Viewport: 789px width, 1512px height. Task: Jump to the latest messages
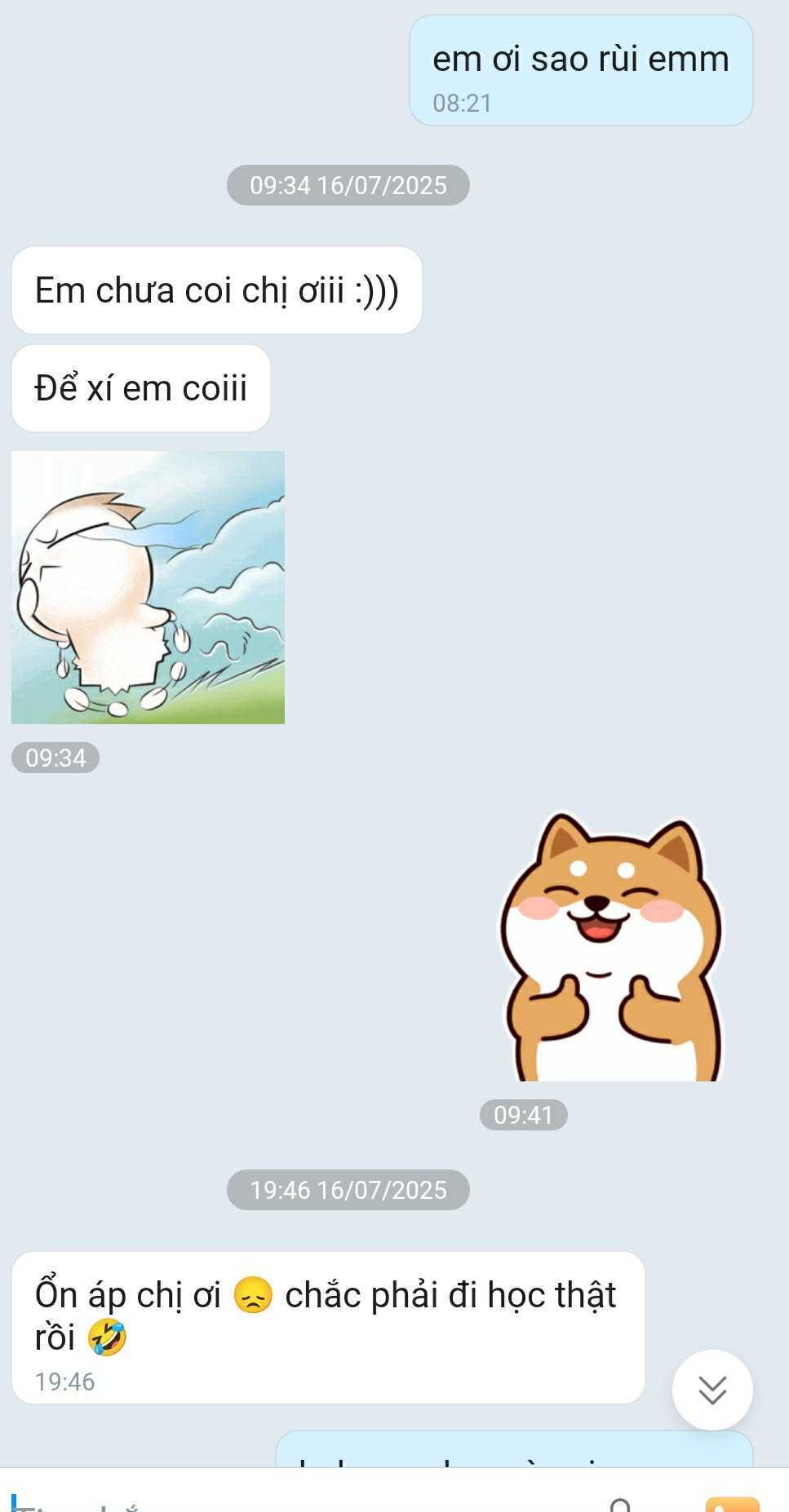(x=712, y=1390)
